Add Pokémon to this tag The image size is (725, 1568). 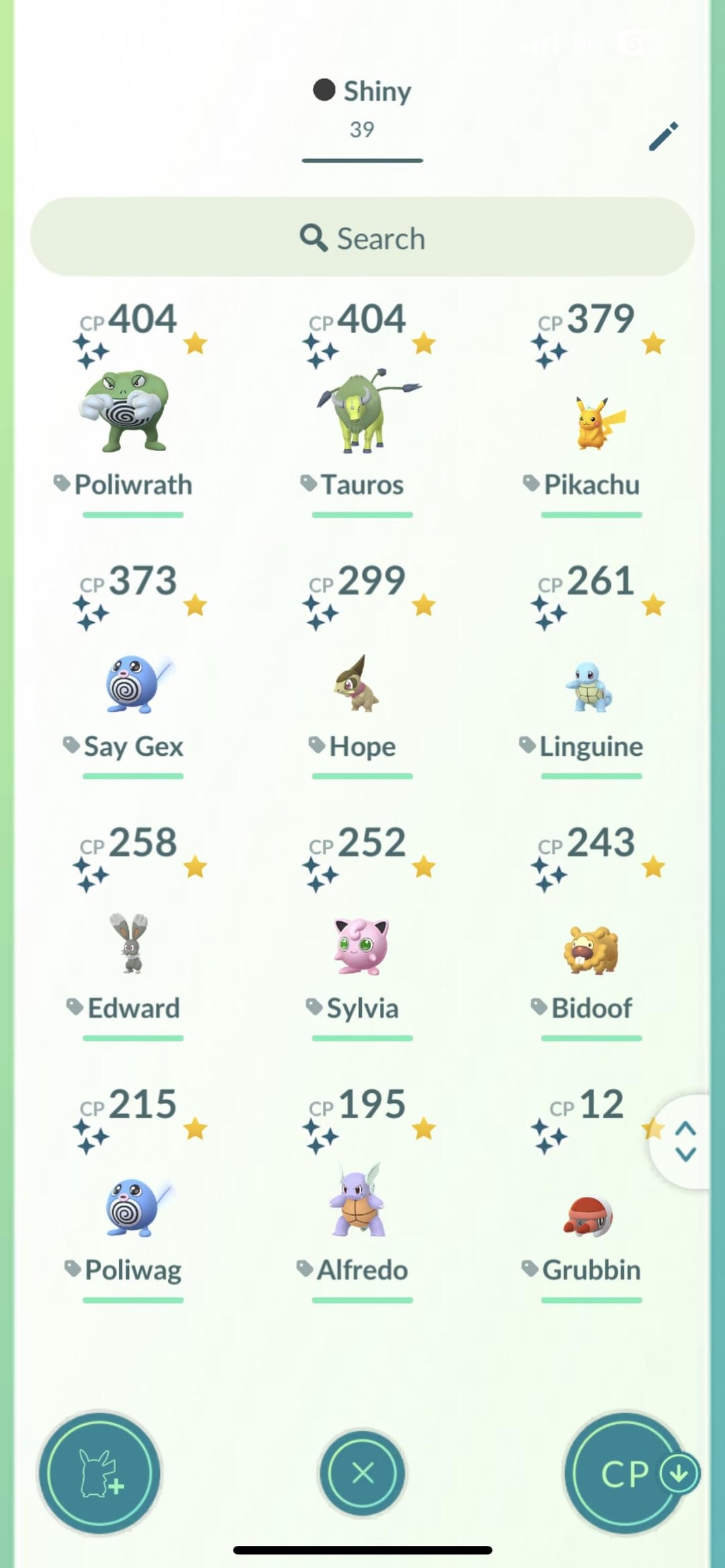coord(100,1473)
